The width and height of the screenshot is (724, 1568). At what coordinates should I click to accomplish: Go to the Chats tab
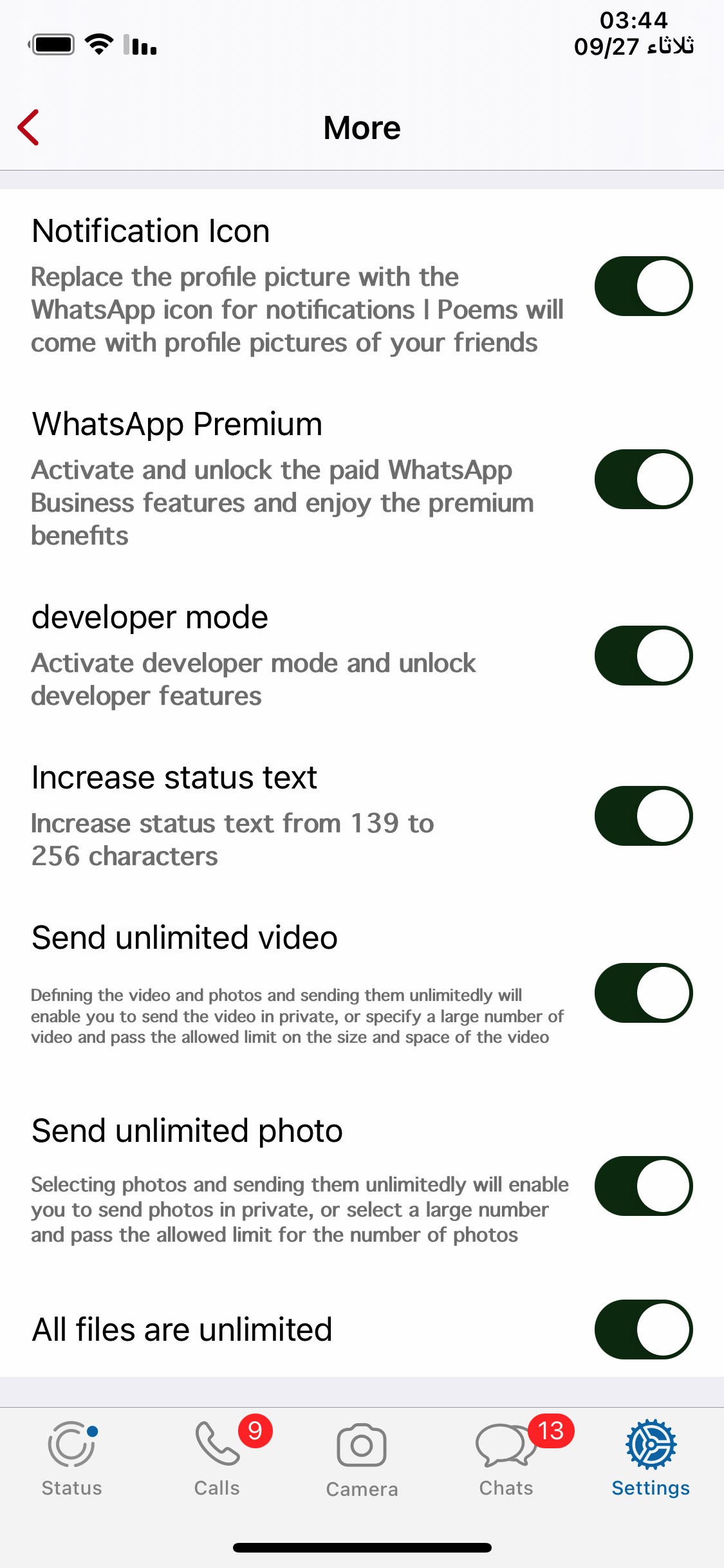pyautogui.click(x=507, y=1459)
